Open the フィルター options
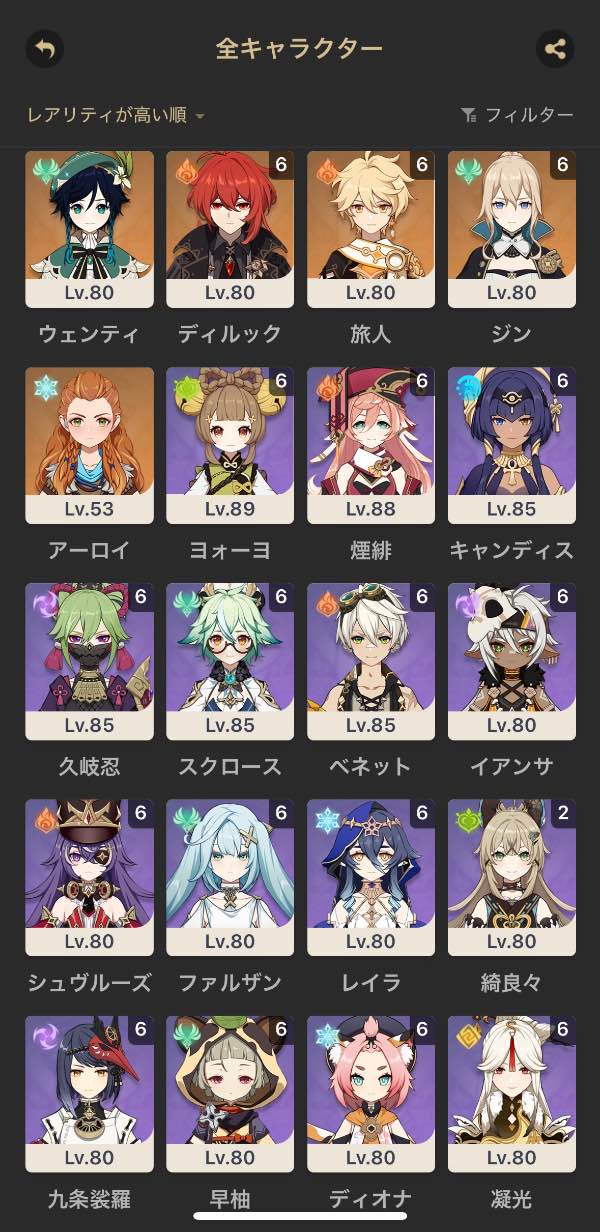The height and width of the screenshot is (1232, 600). (x=517, y=115)
